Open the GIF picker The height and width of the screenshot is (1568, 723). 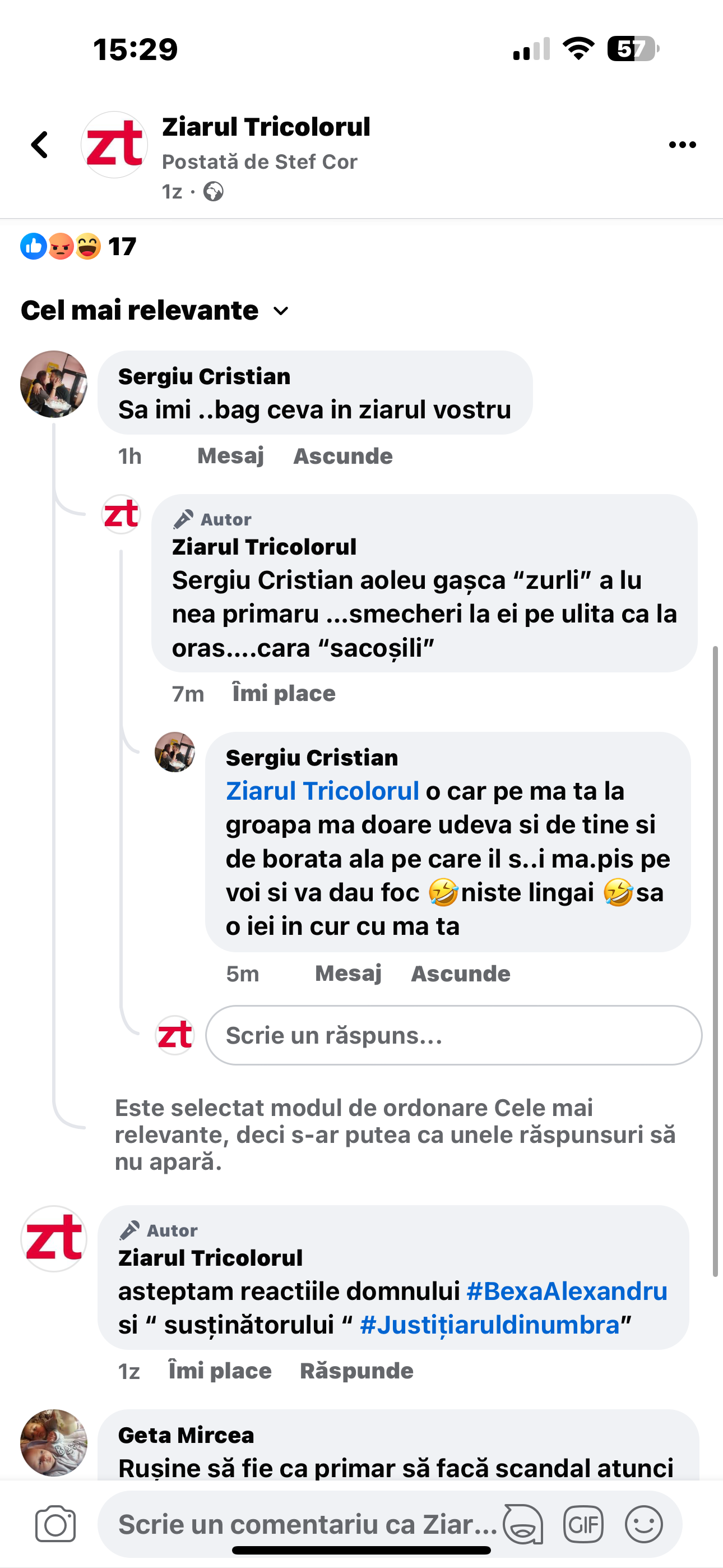[x=582, y=1524]
